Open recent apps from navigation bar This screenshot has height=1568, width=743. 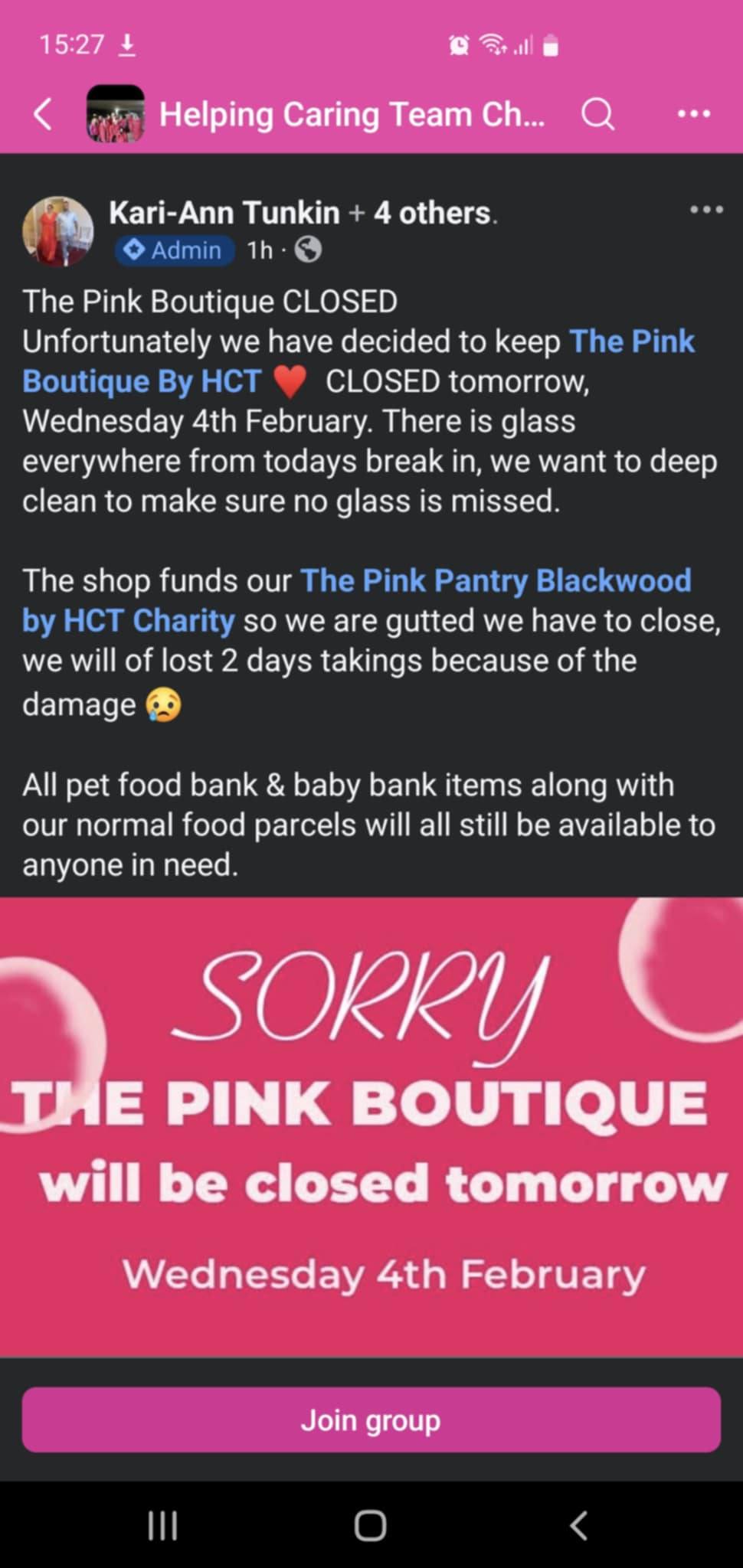(x=162, y=1526)
